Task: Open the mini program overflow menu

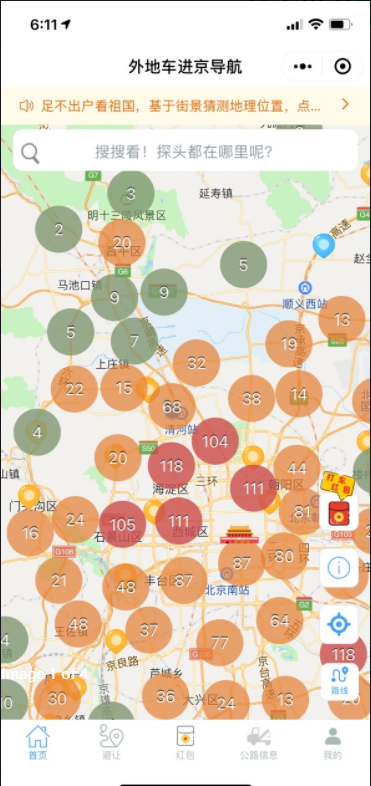Action: click(x=302, y=67)
